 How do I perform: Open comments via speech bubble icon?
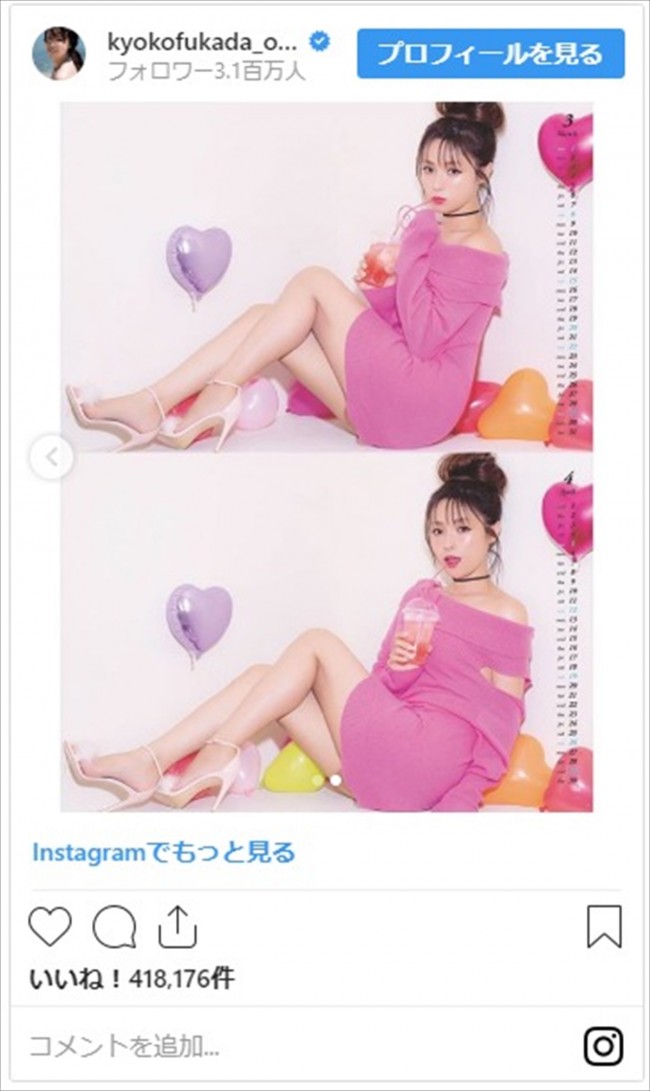click(x=114, y=927)
